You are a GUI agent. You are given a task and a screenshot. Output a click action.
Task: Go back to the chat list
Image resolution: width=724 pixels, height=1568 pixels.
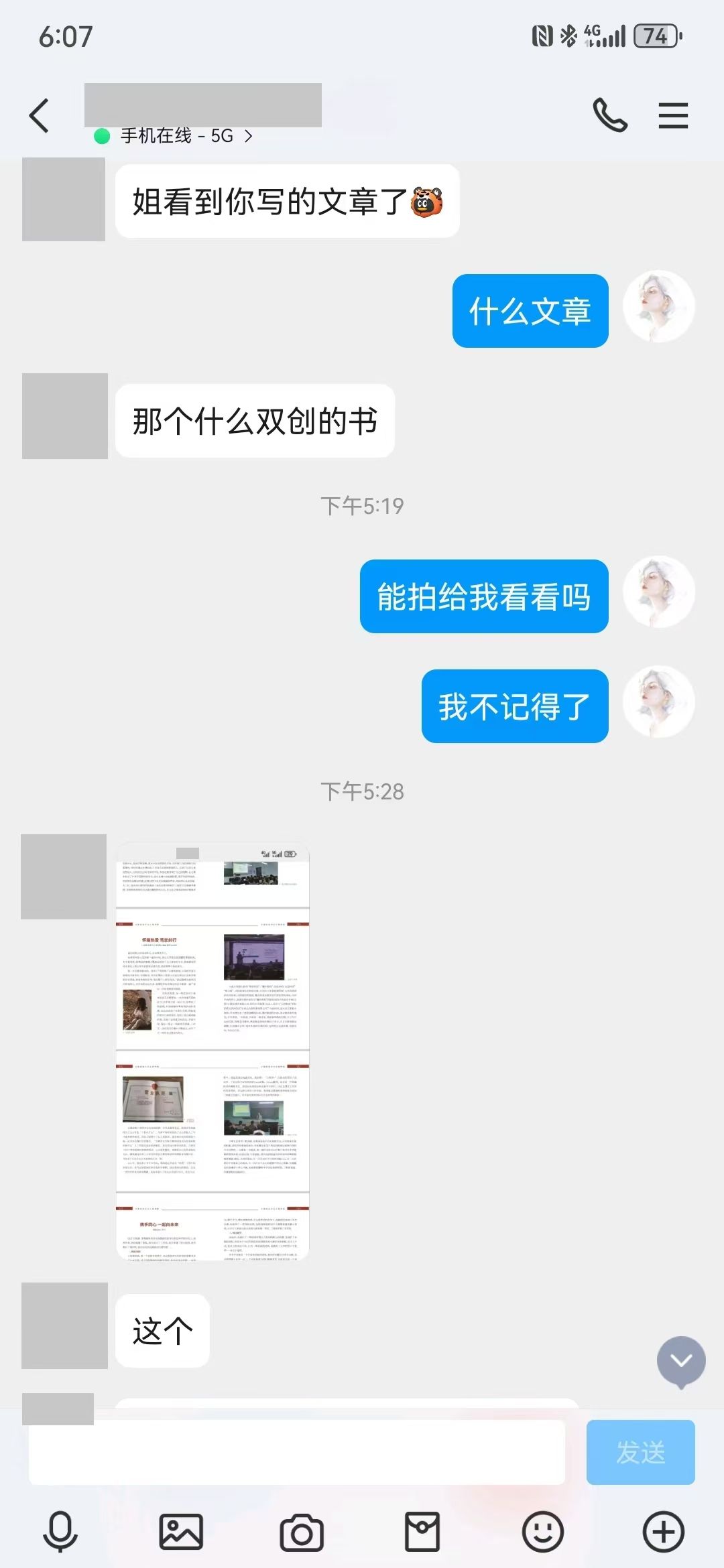[x=39, y=116]
